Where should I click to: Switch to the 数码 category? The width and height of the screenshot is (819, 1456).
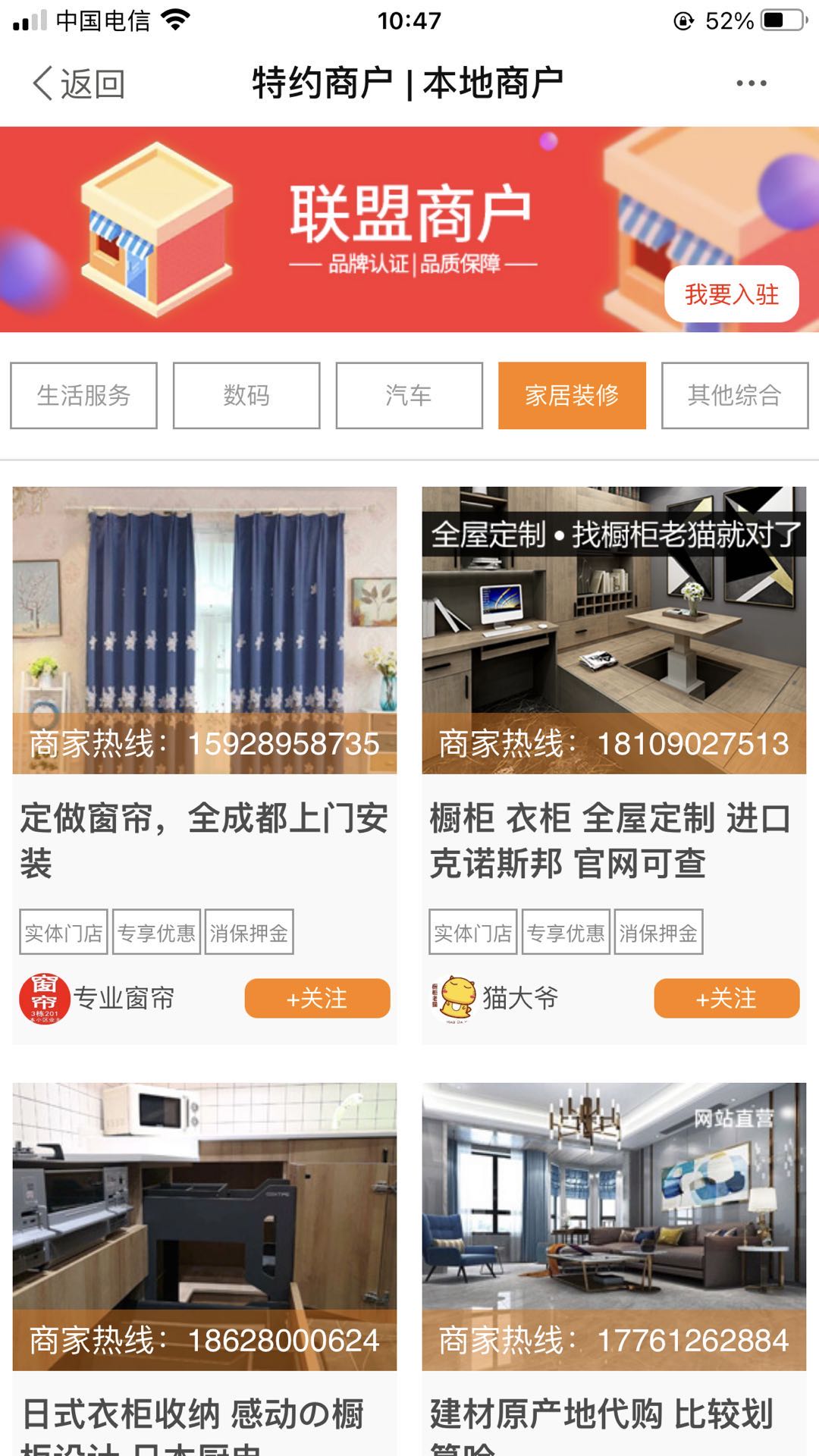(246, 395)
